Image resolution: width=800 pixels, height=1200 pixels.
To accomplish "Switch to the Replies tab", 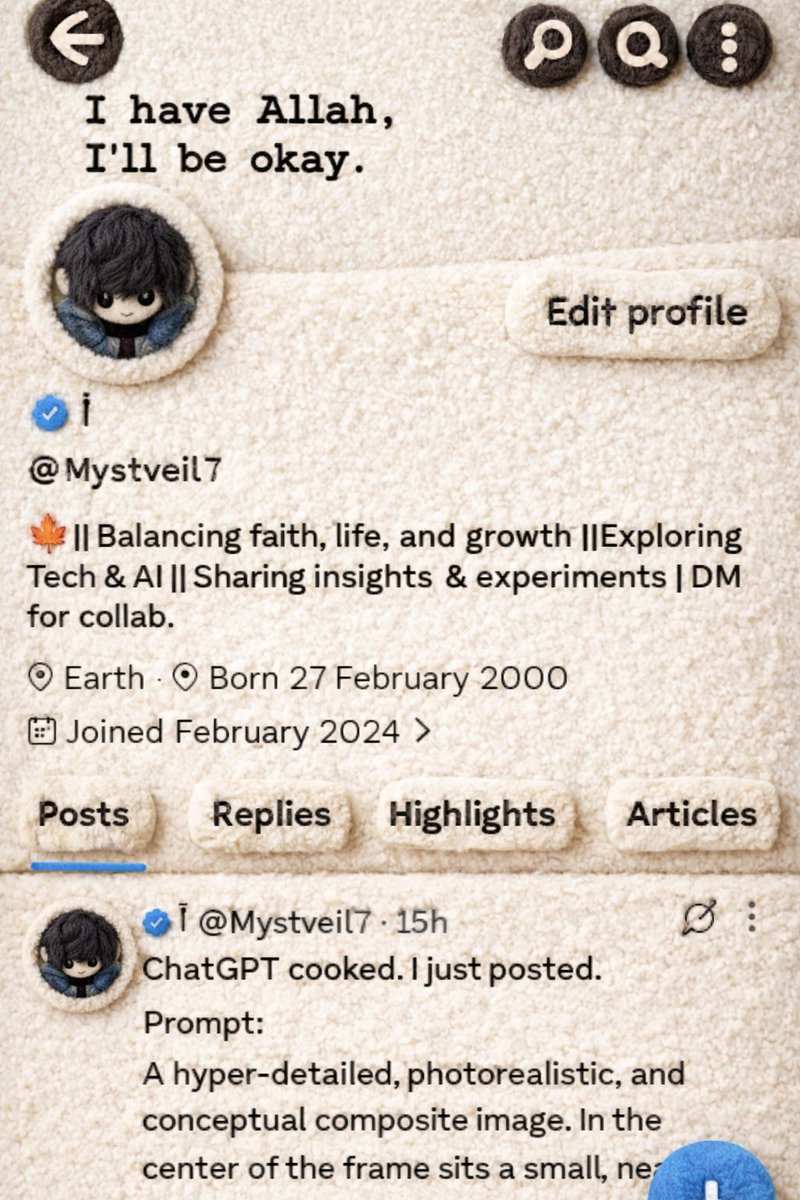I will pyautogui.click(x=271, y=815).
